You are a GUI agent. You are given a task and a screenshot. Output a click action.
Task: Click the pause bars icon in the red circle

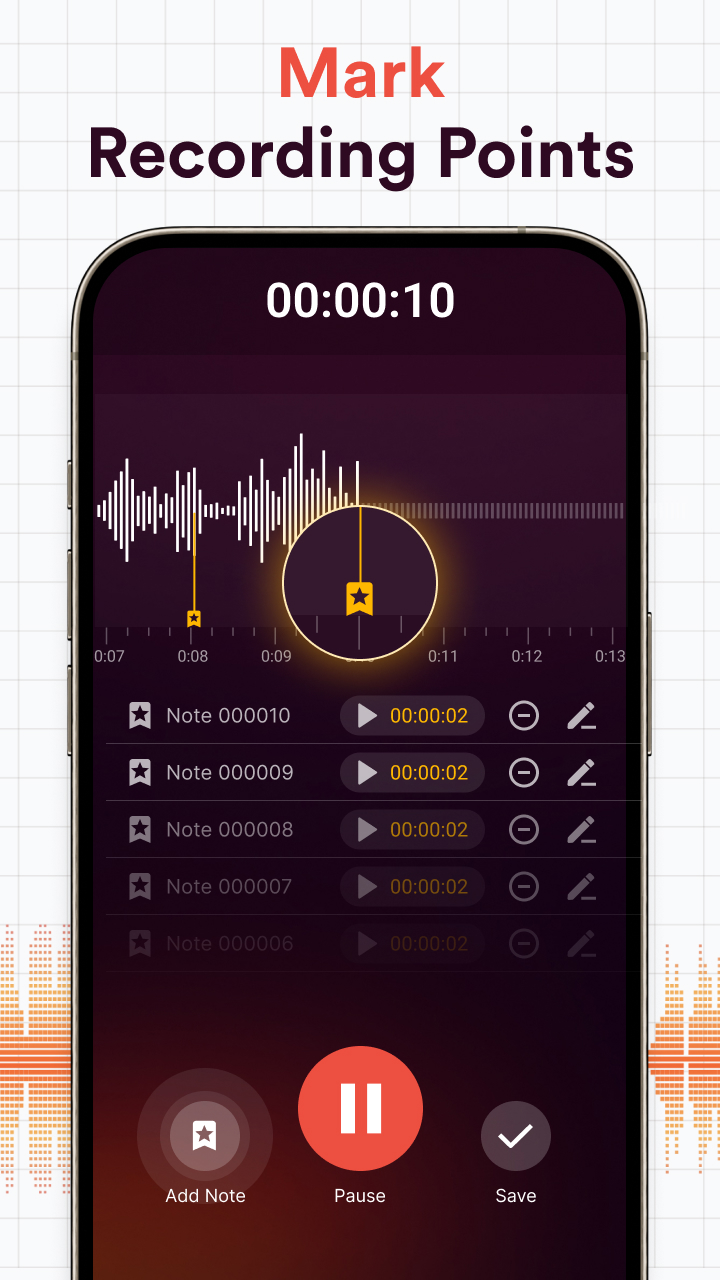click(x=360, y=1108)
